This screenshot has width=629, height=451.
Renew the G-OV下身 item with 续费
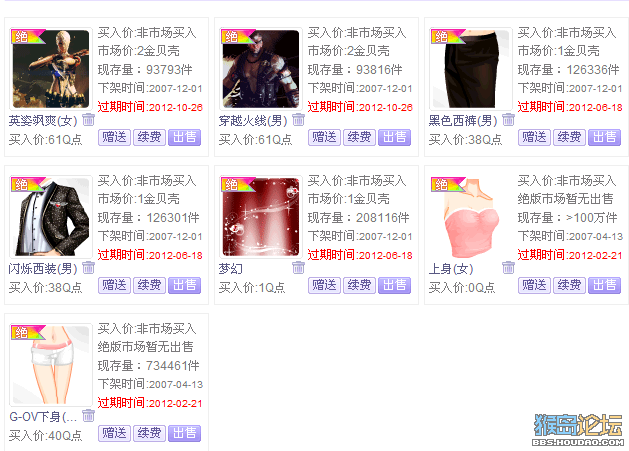pos(149,433)
